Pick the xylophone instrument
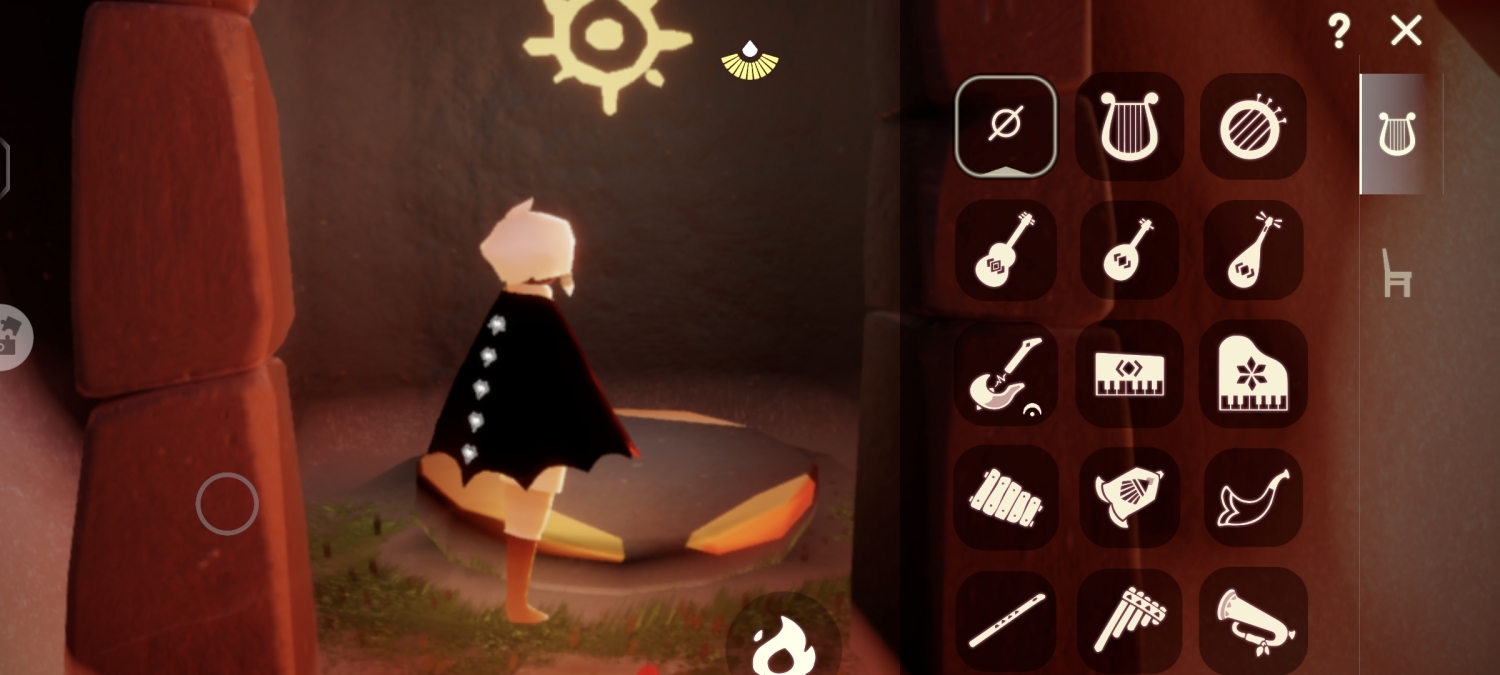The width and height of the screenshot is (1500, 675). click(1006, 497)
